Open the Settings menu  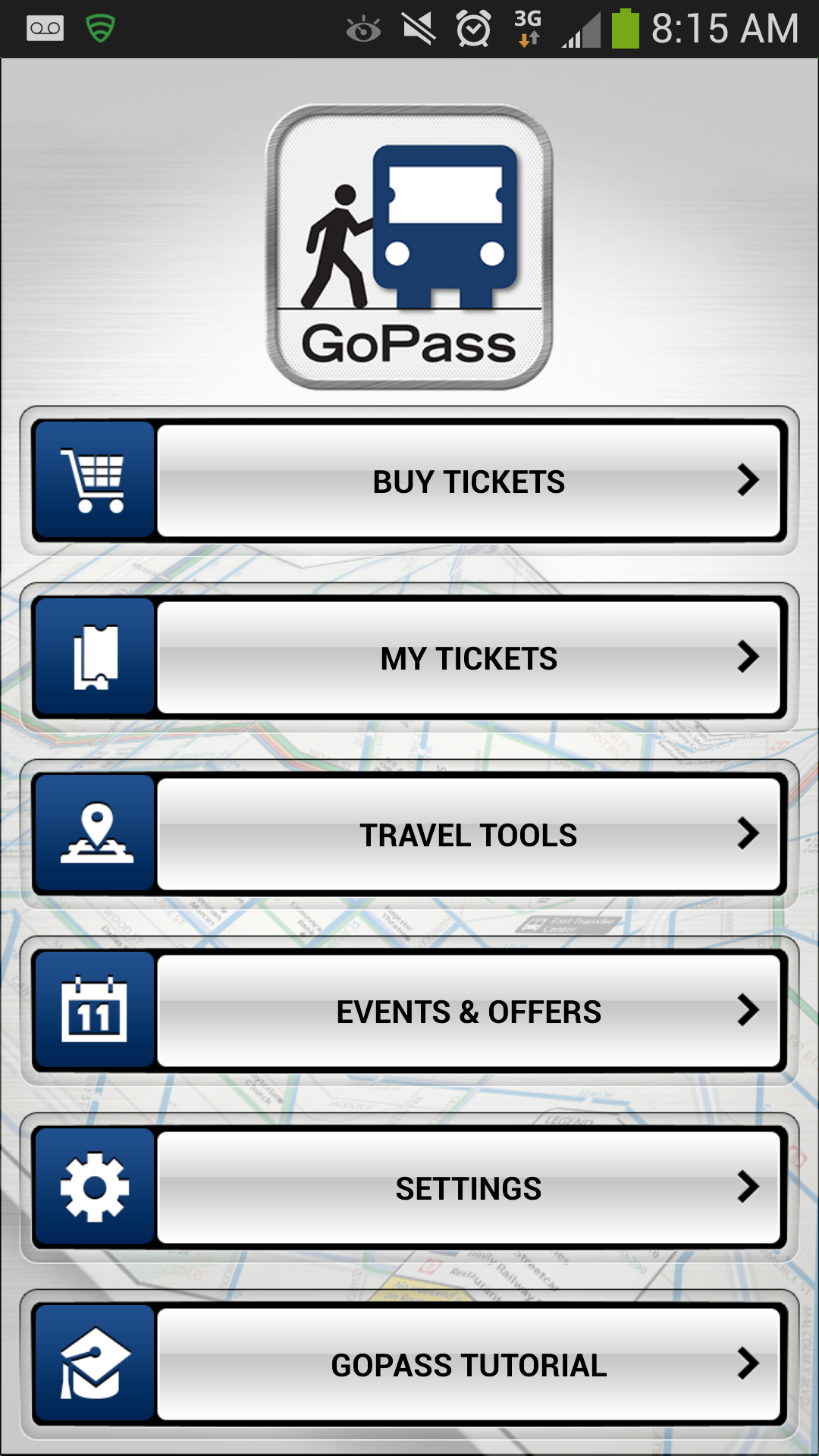468,1188
